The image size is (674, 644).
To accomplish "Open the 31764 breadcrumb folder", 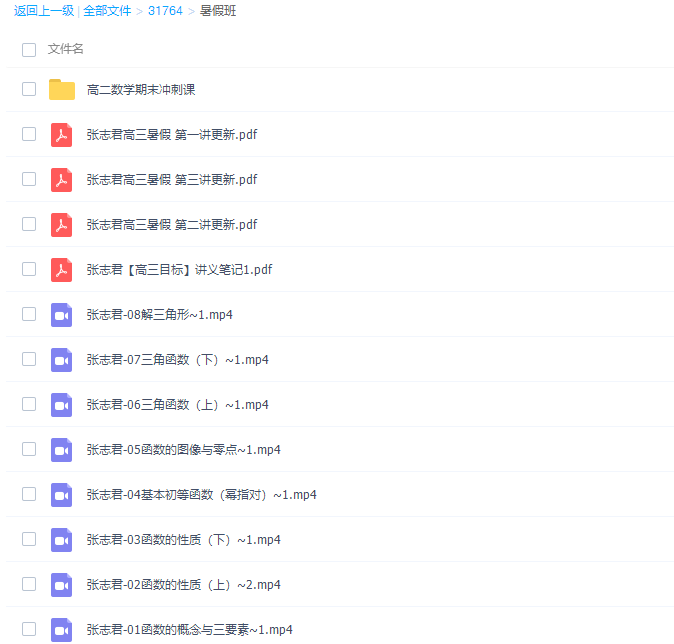I will coord(164,11).
